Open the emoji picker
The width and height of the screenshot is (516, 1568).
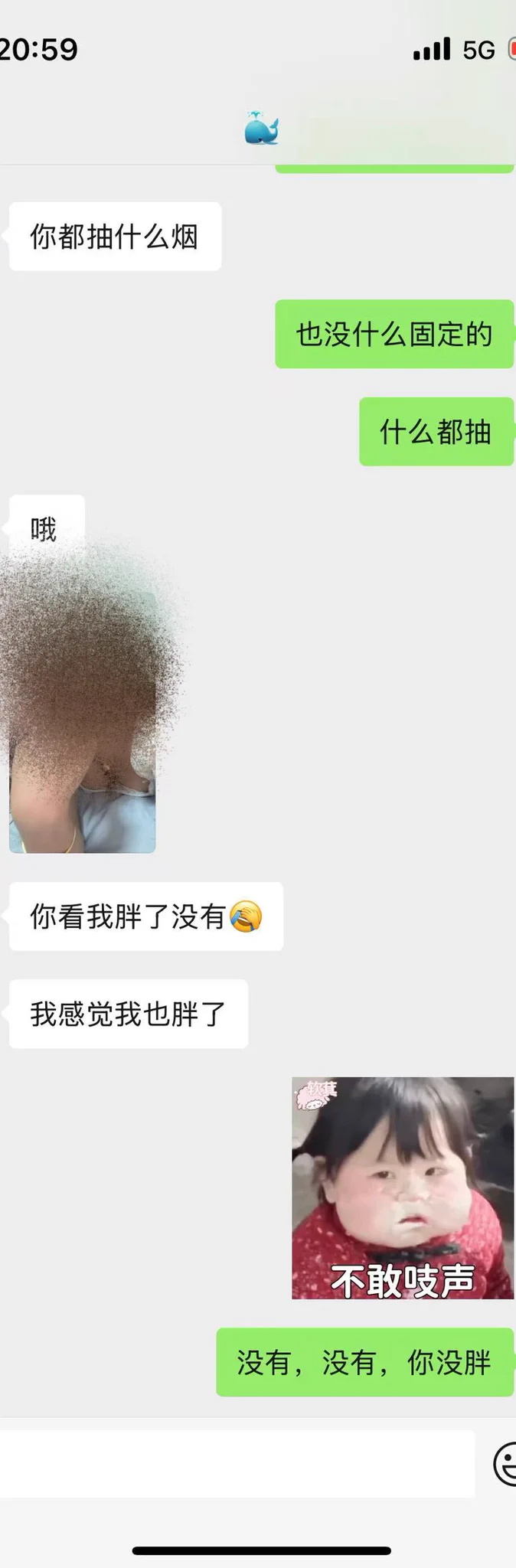pyautogui.click(x=505, y=1464)
